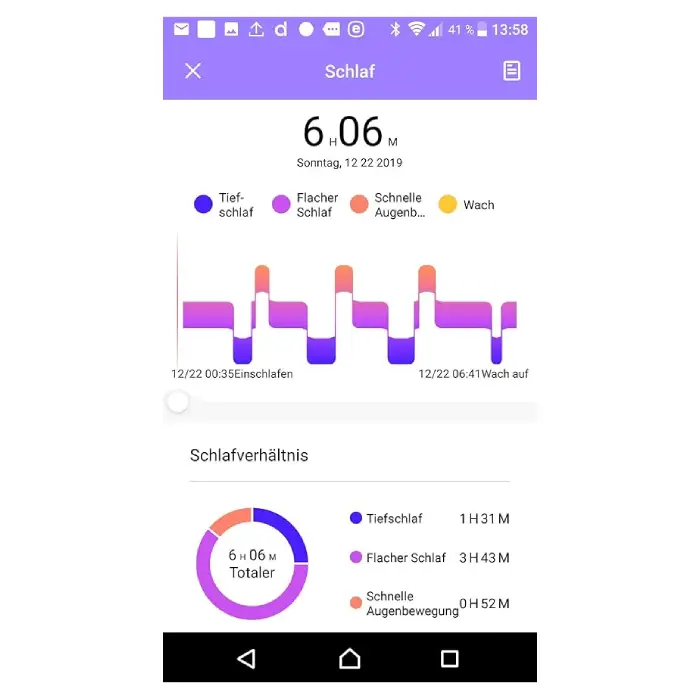700x700 pixels.
Task: Close the Schlaf screen
Action: click(x=193, y=70)
